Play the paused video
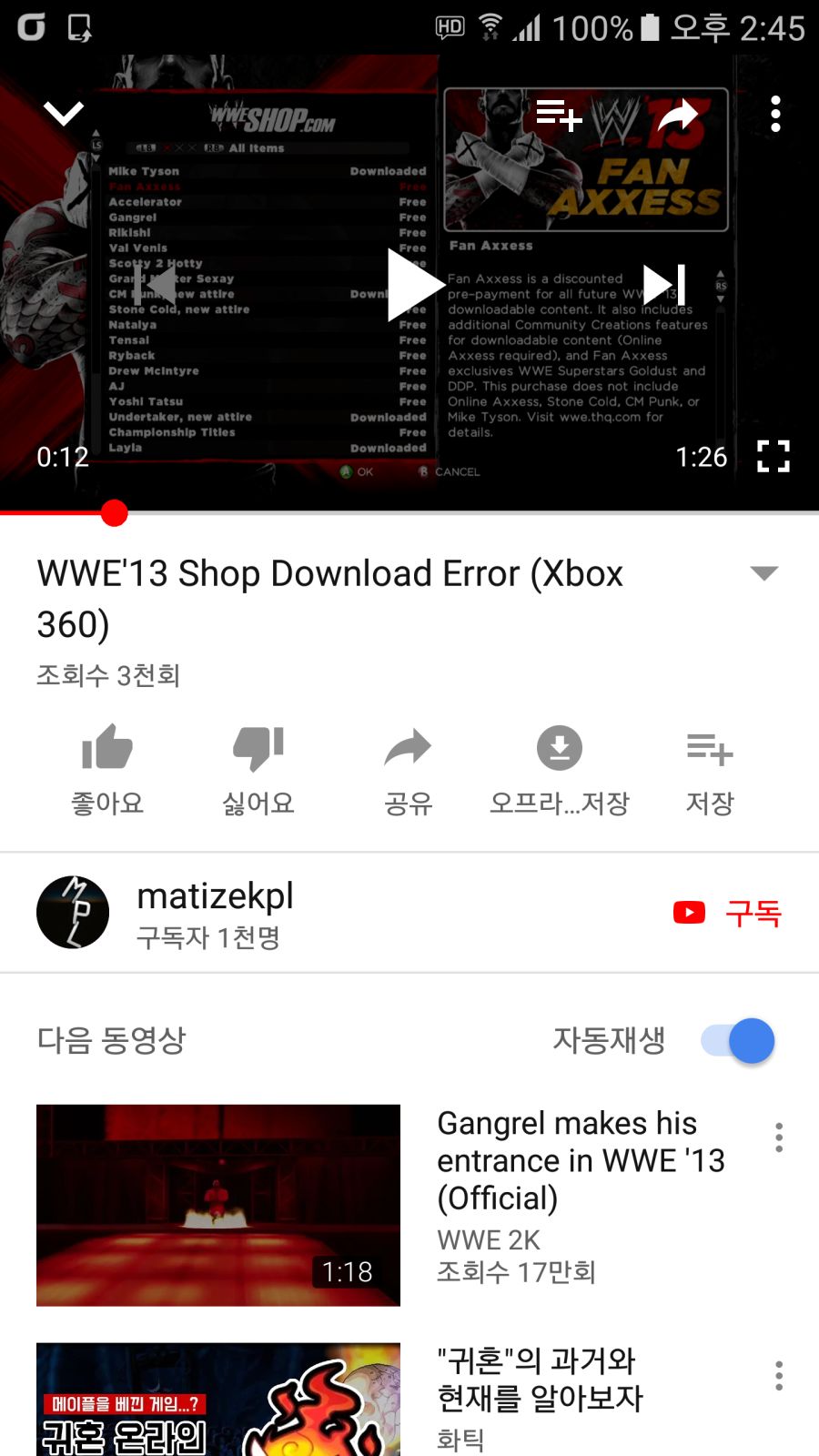819x1456 pixels. click(411, 285)
